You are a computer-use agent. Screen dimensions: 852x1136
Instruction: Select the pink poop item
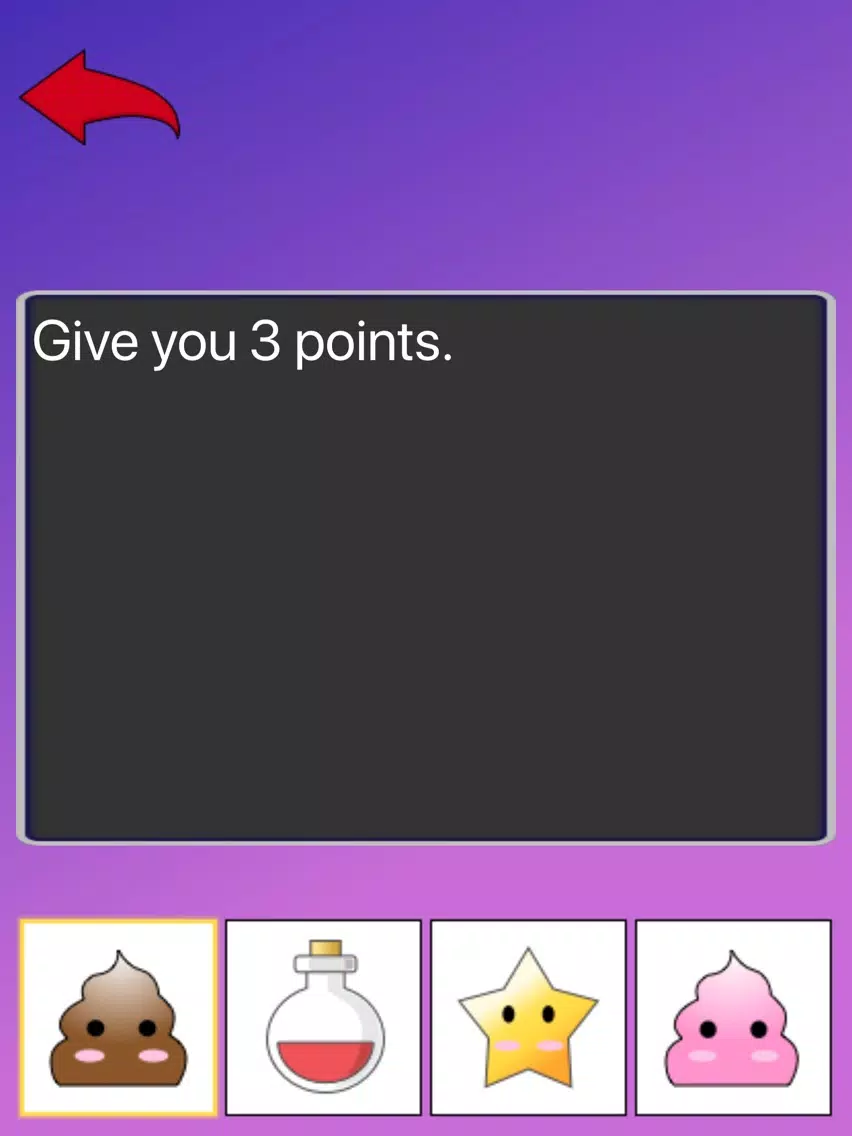(x=733, y=1018)
